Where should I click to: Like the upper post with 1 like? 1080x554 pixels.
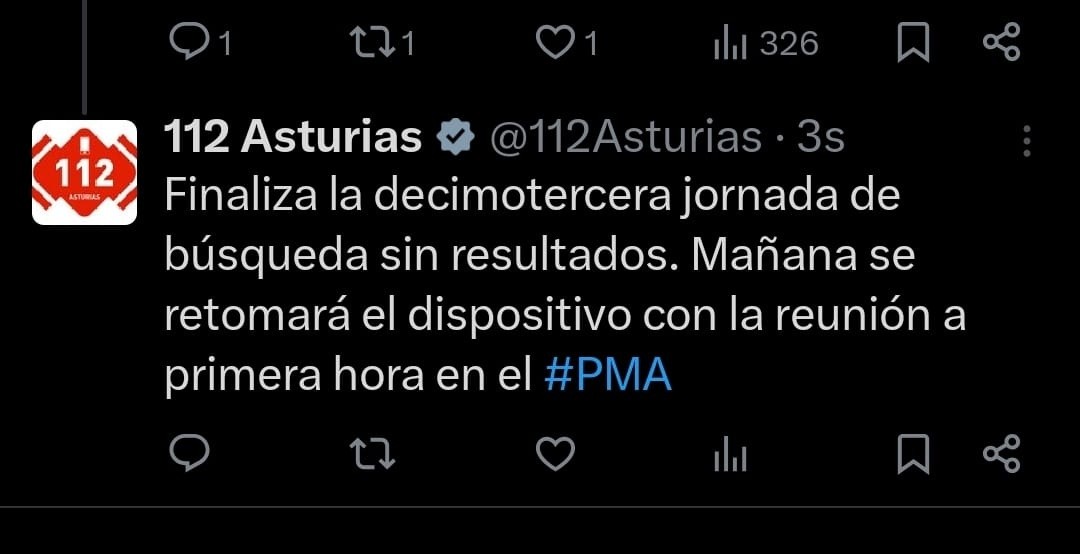tap(555, 42)
